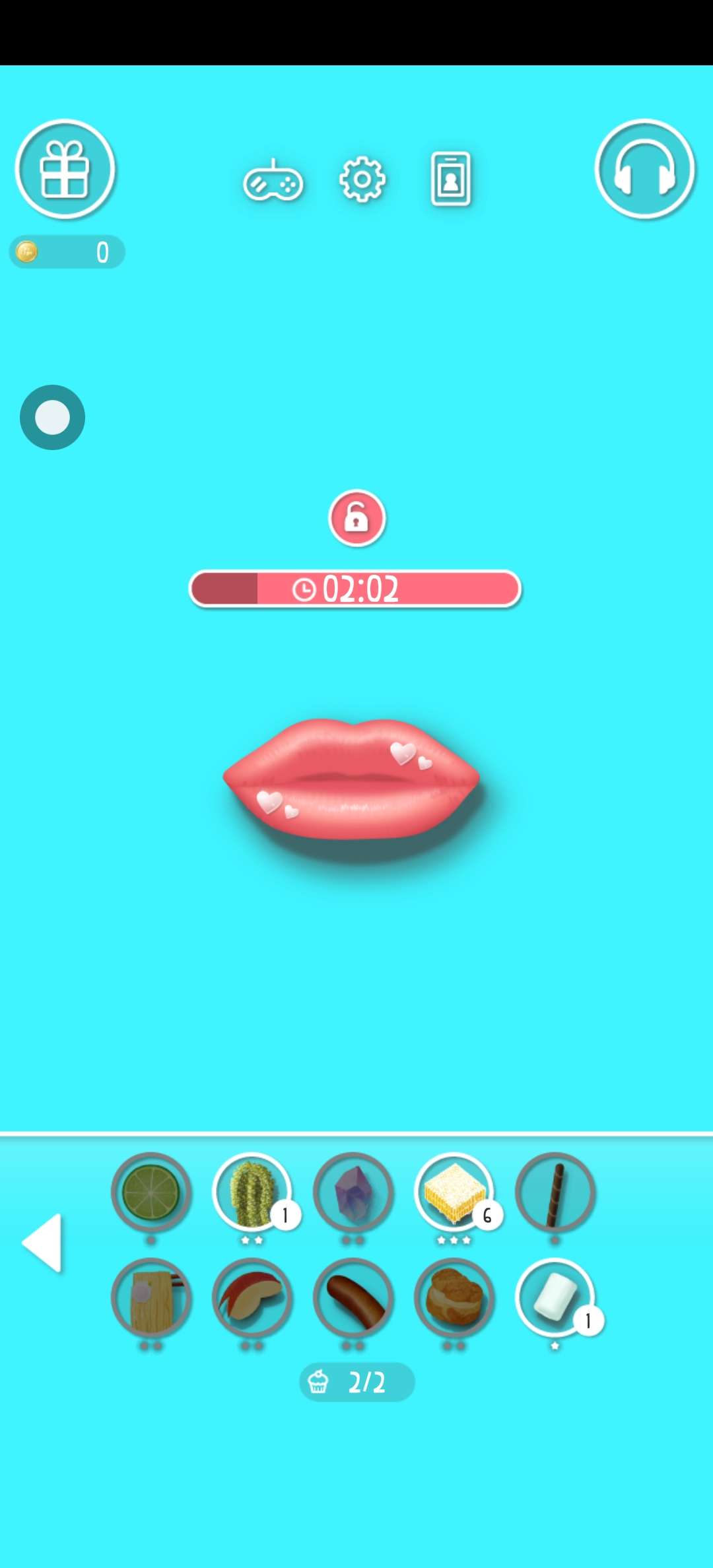Tap the headphones button
This screenshot has height=1568, width=713.
(x=644, y=169)
